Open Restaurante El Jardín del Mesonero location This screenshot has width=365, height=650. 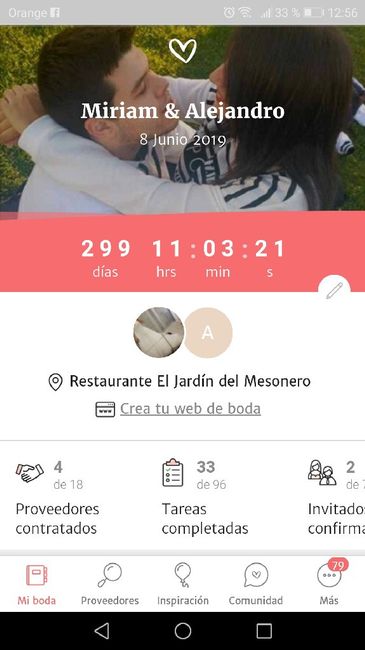[180, 381]
